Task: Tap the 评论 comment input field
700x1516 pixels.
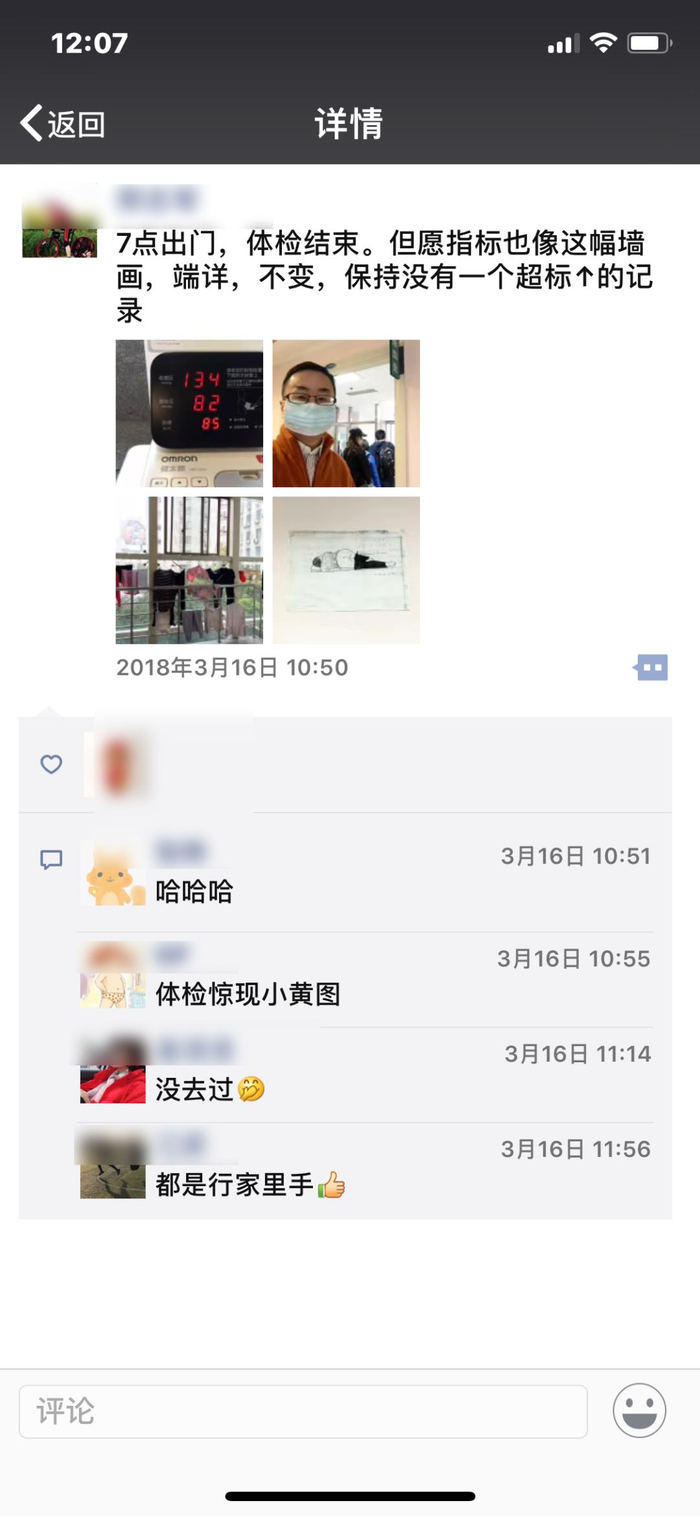Action: [303, 1411]
